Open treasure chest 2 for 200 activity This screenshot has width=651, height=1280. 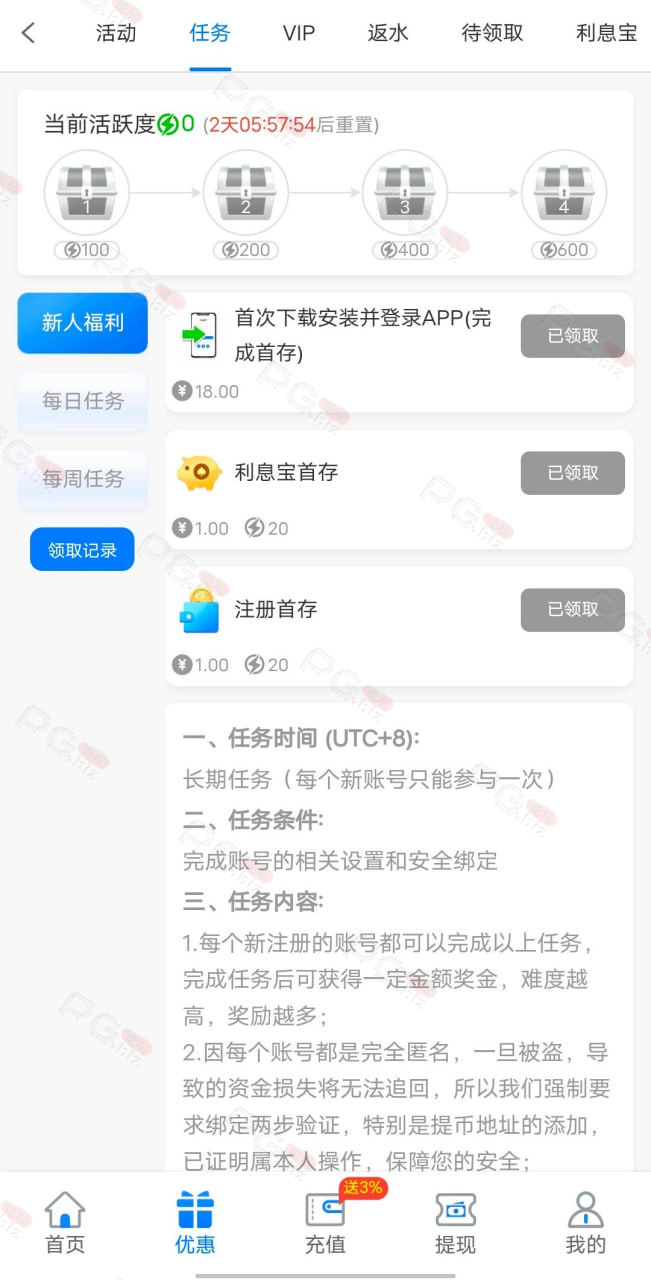[246, 192]
